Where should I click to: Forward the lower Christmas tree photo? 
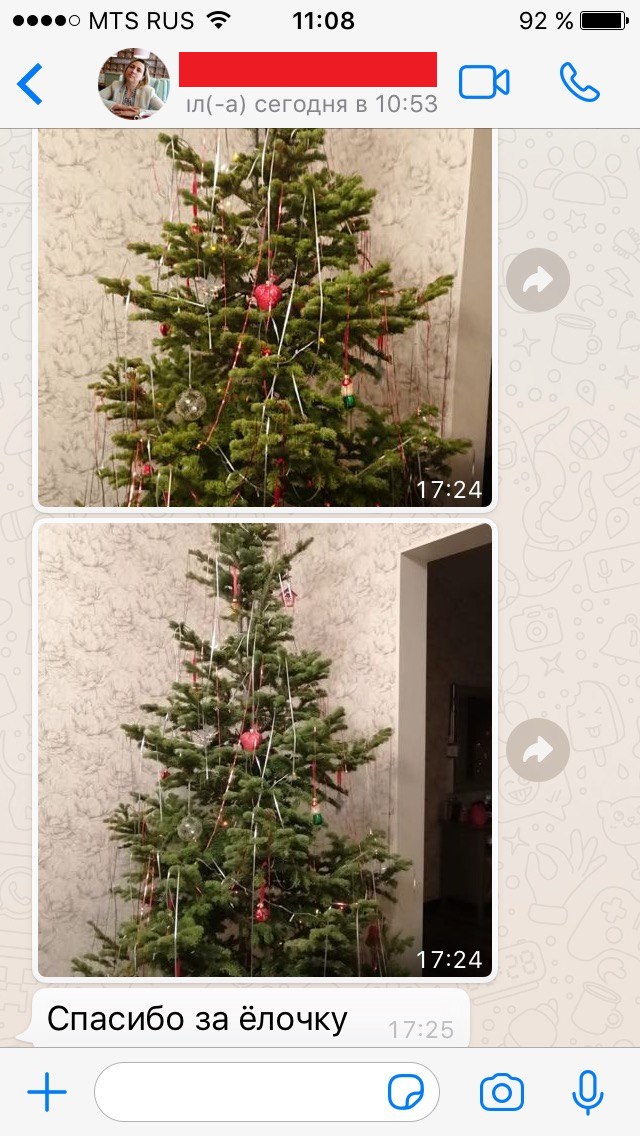coord(537,749)
